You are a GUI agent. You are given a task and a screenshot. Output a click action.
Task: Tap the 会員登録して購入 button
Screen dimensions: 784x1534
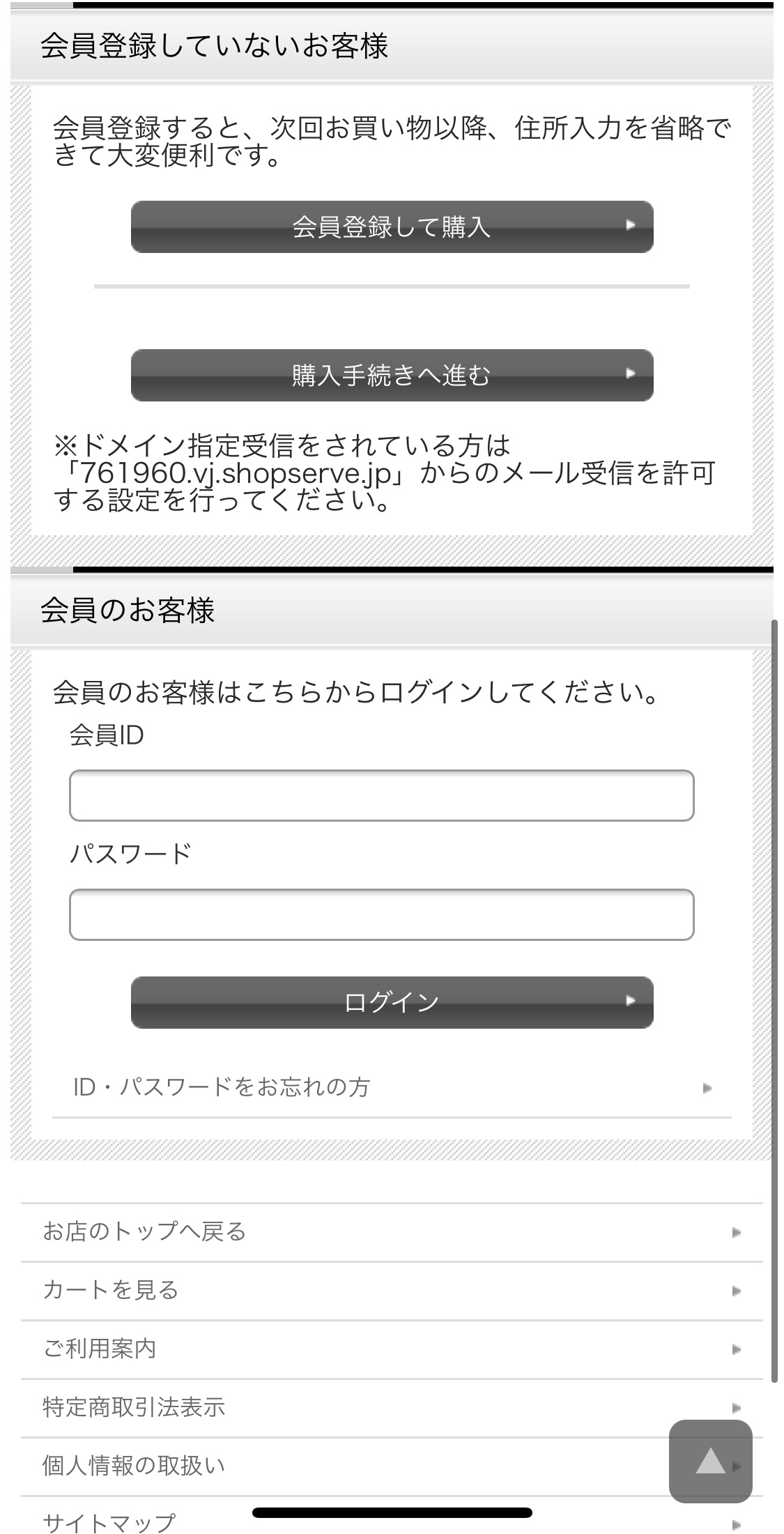pos(392,227)
